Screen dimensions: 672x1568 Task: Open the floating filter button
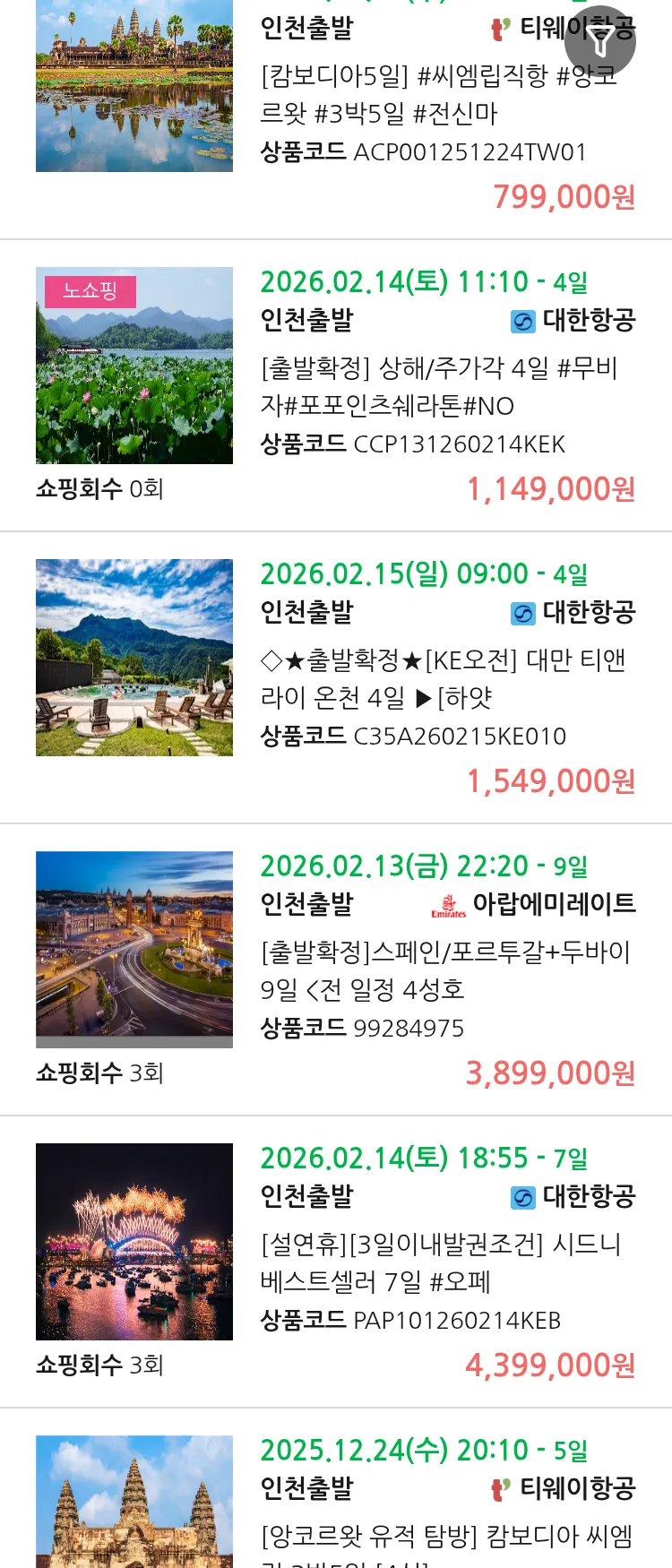point(600,40)
